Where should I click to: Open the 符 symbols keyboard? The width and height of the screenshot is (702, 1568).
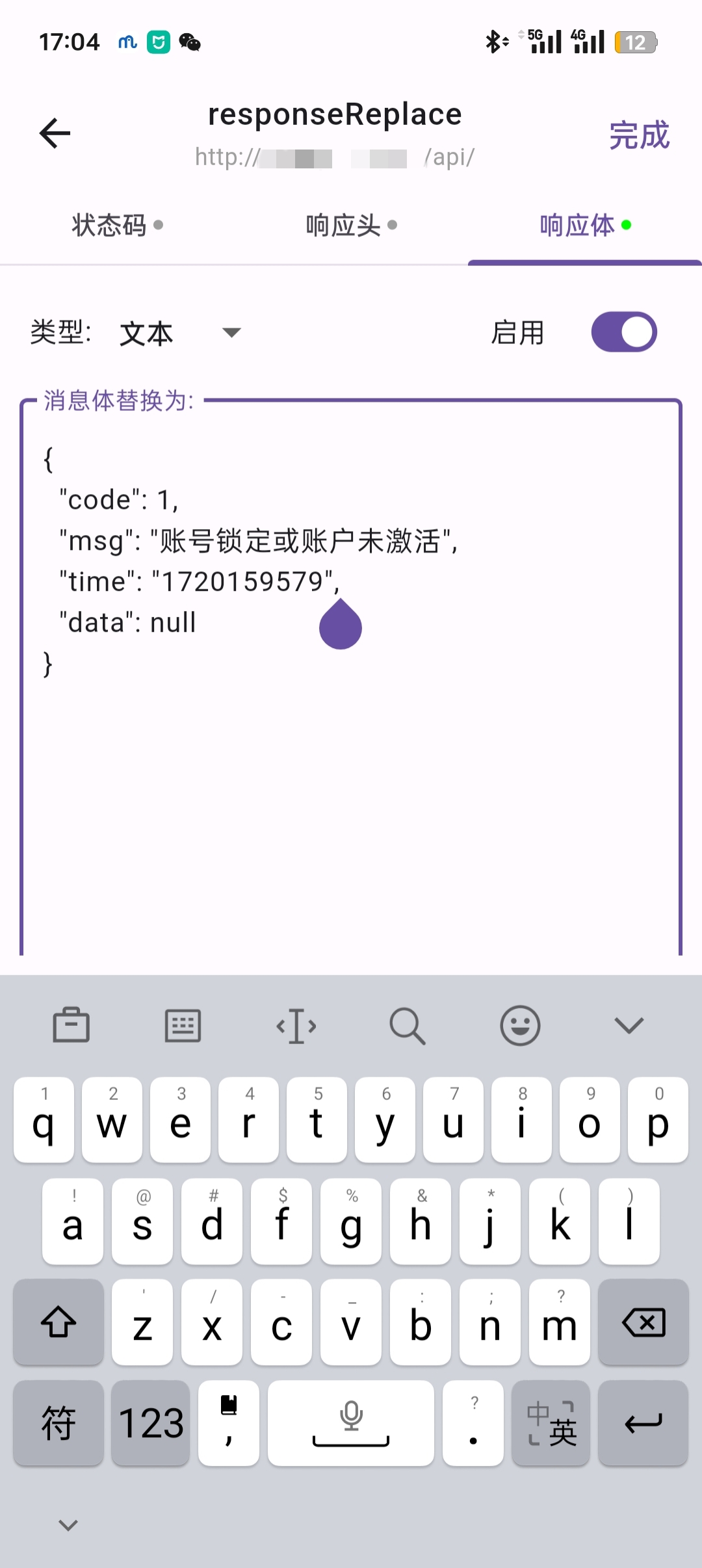[x=58, y=1424]
